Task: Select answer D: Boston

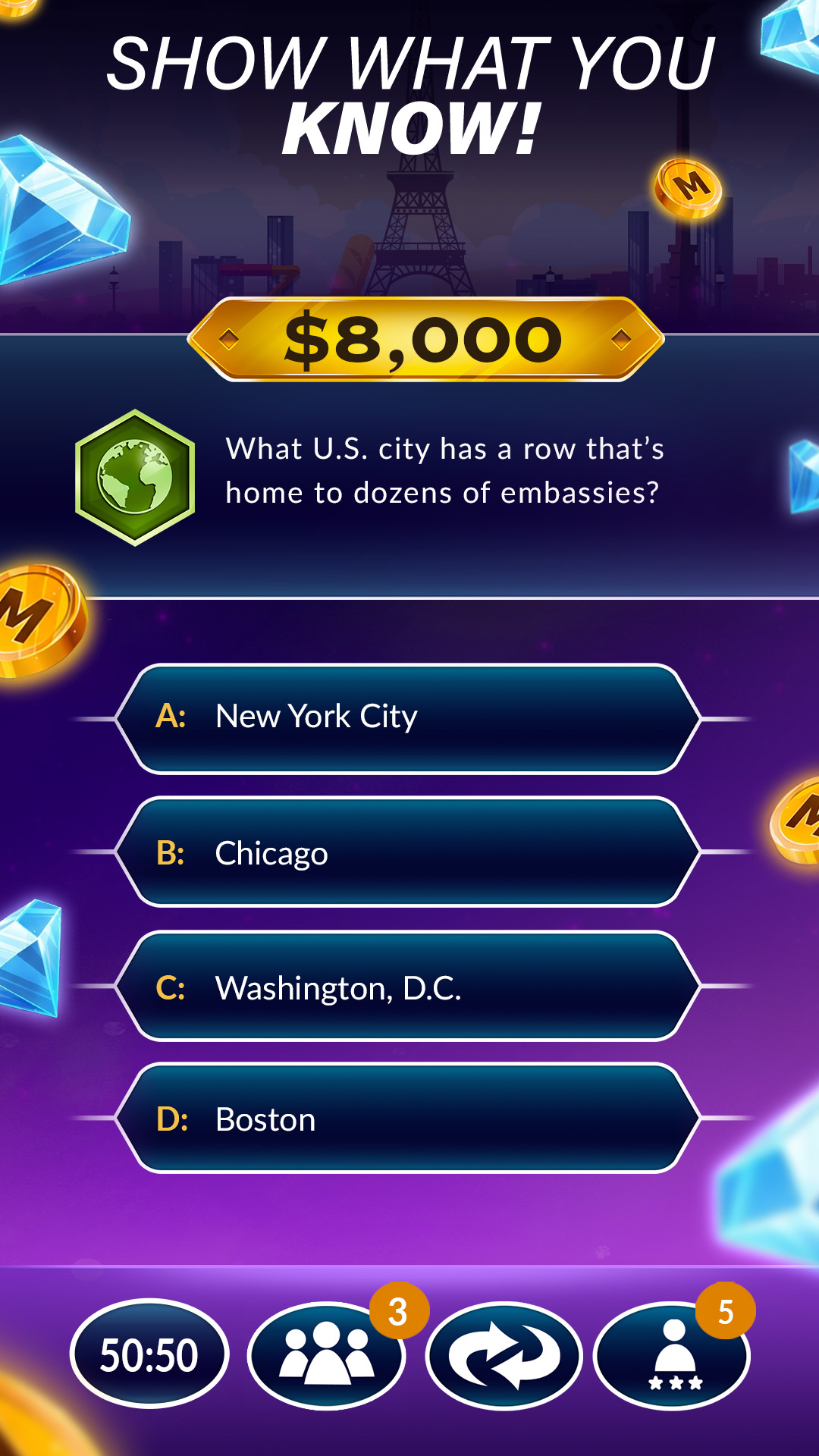Action: coord(408,1118)
